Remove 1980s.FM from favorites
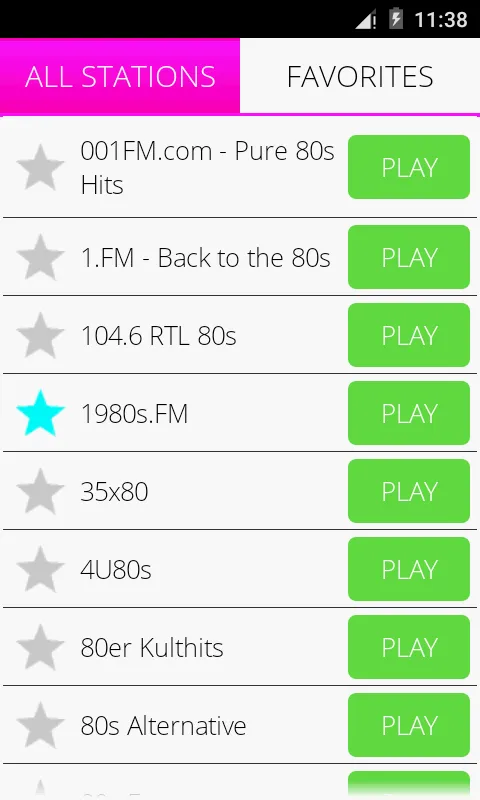The width and height of the screenshot is (480, 800). (40, 413)
